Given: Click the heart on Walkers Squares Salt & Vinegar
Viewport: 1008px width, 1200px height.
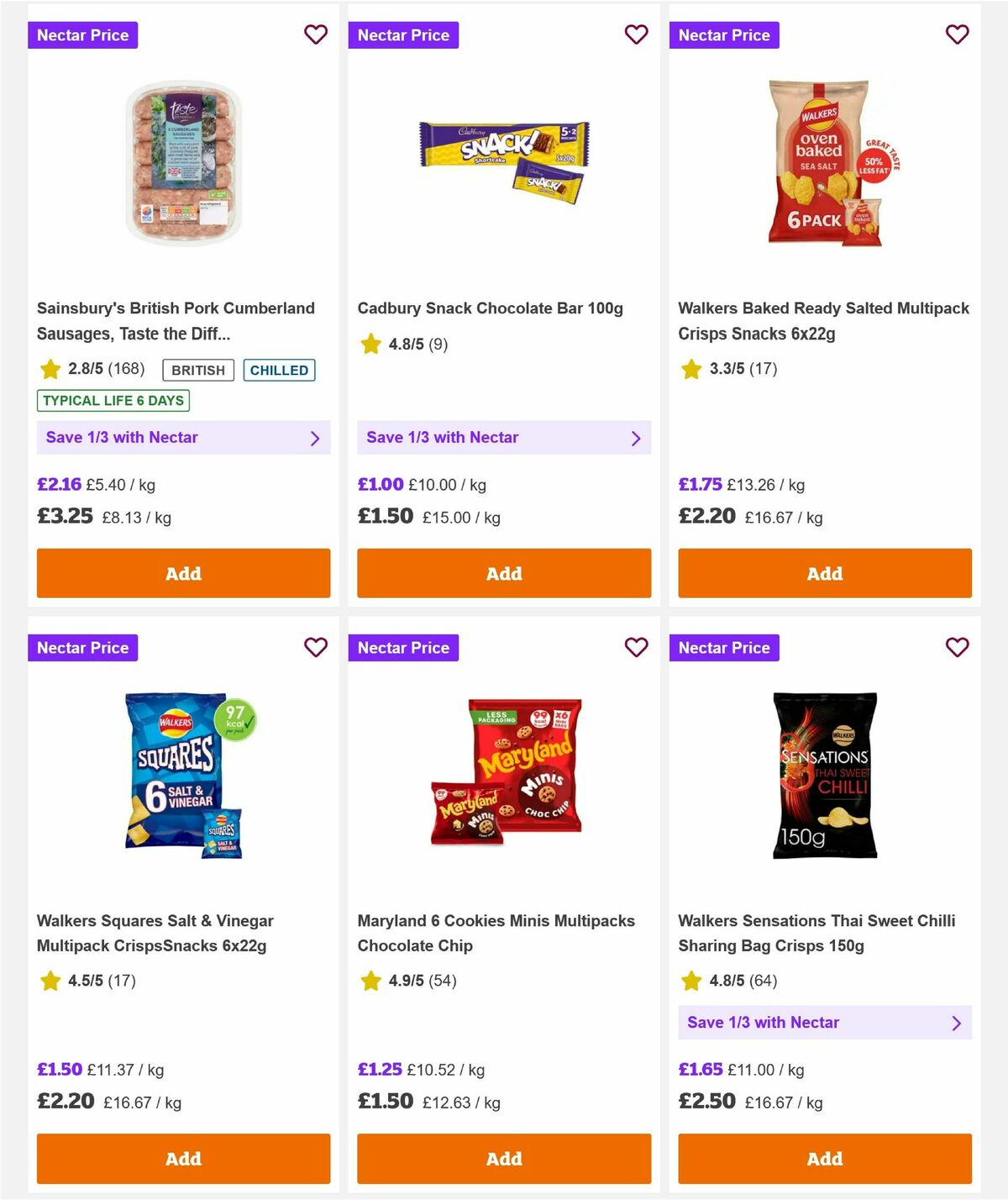Looking at the screenshot, I should tap(316, 647).
